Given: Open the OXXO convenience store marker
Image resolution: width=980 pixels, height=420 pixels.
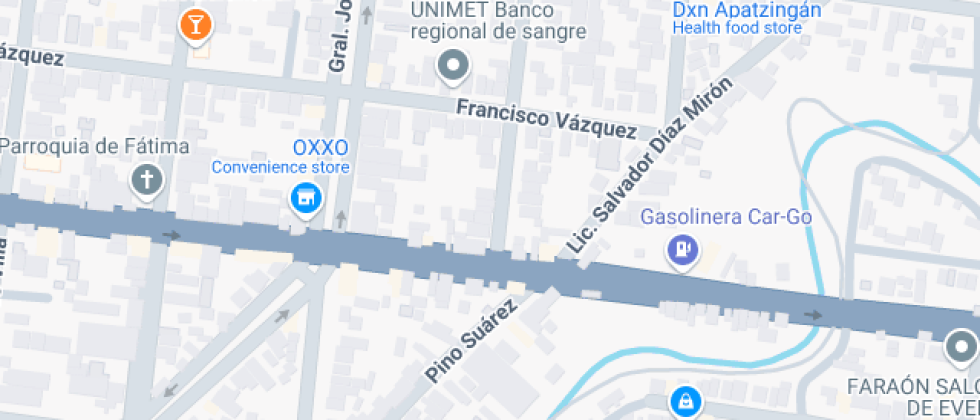Looking at the screenshot, I should (x=305, y=199).
